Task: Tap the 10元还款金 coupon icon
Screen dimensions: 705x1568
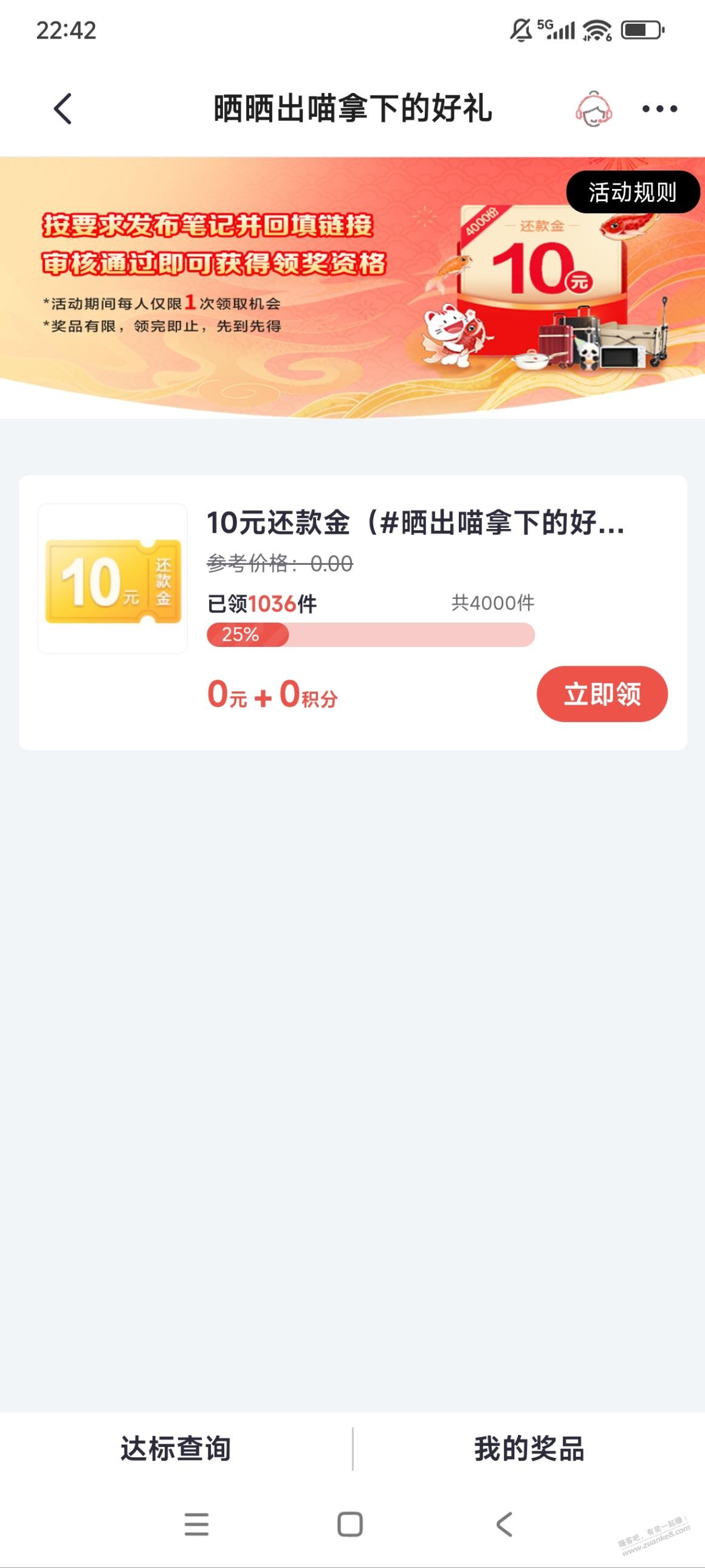Action: (x=113, y=578)
